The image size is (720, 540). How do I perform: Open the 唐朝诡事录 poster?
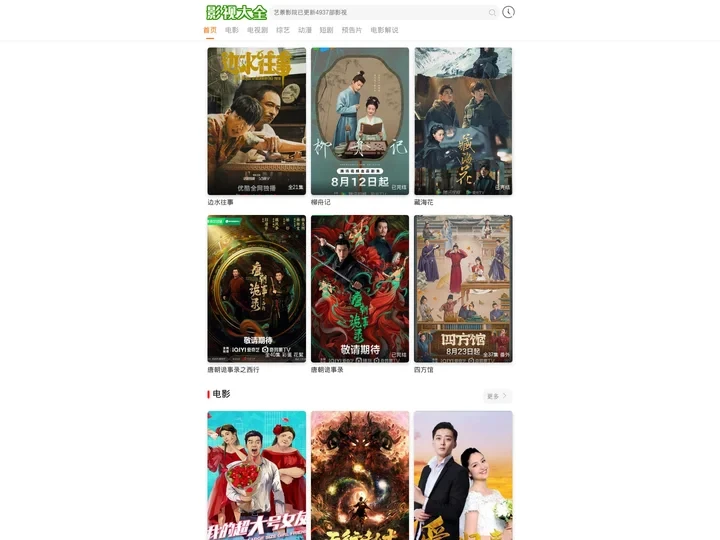pos(359,288)
